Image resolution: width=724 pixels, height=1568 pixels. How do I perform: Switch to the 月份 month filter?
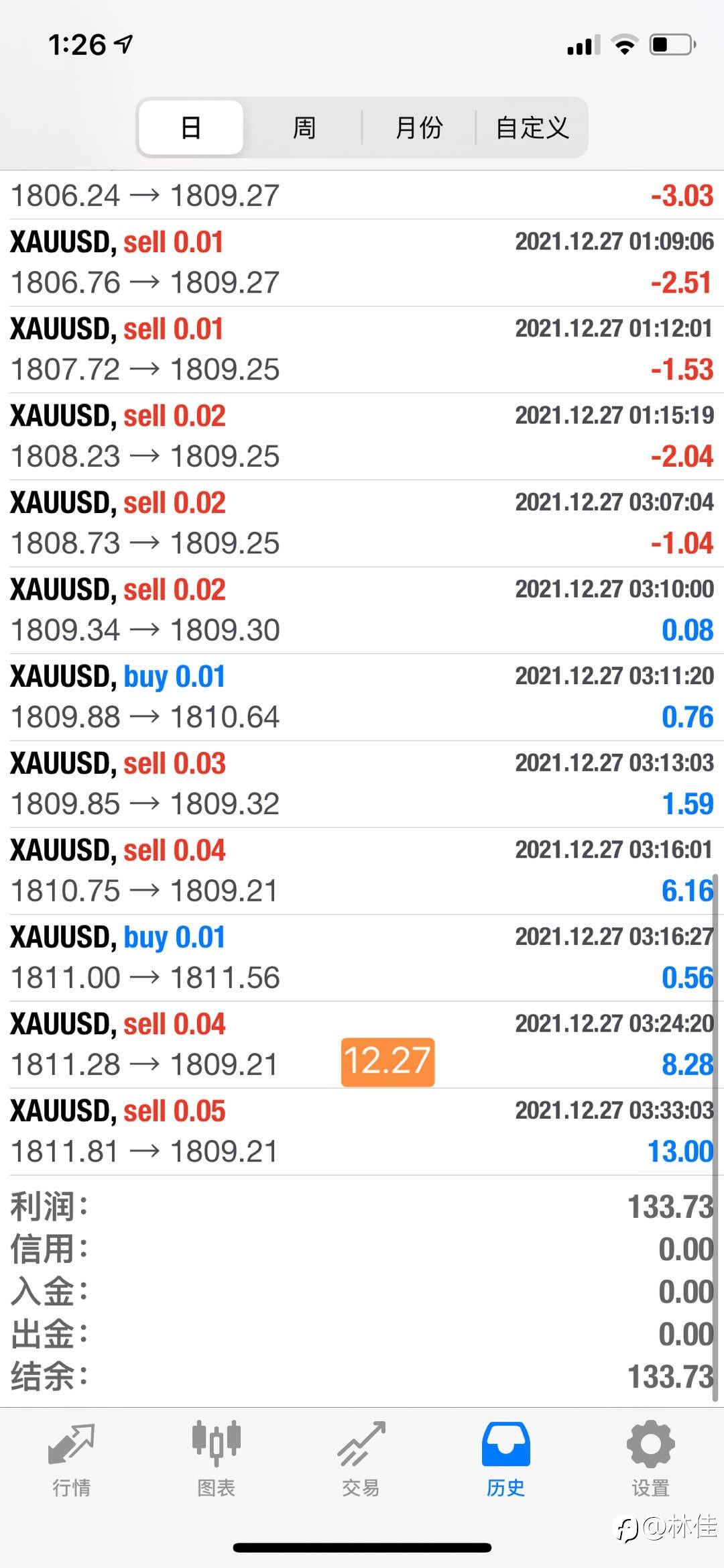pos(419,127)
